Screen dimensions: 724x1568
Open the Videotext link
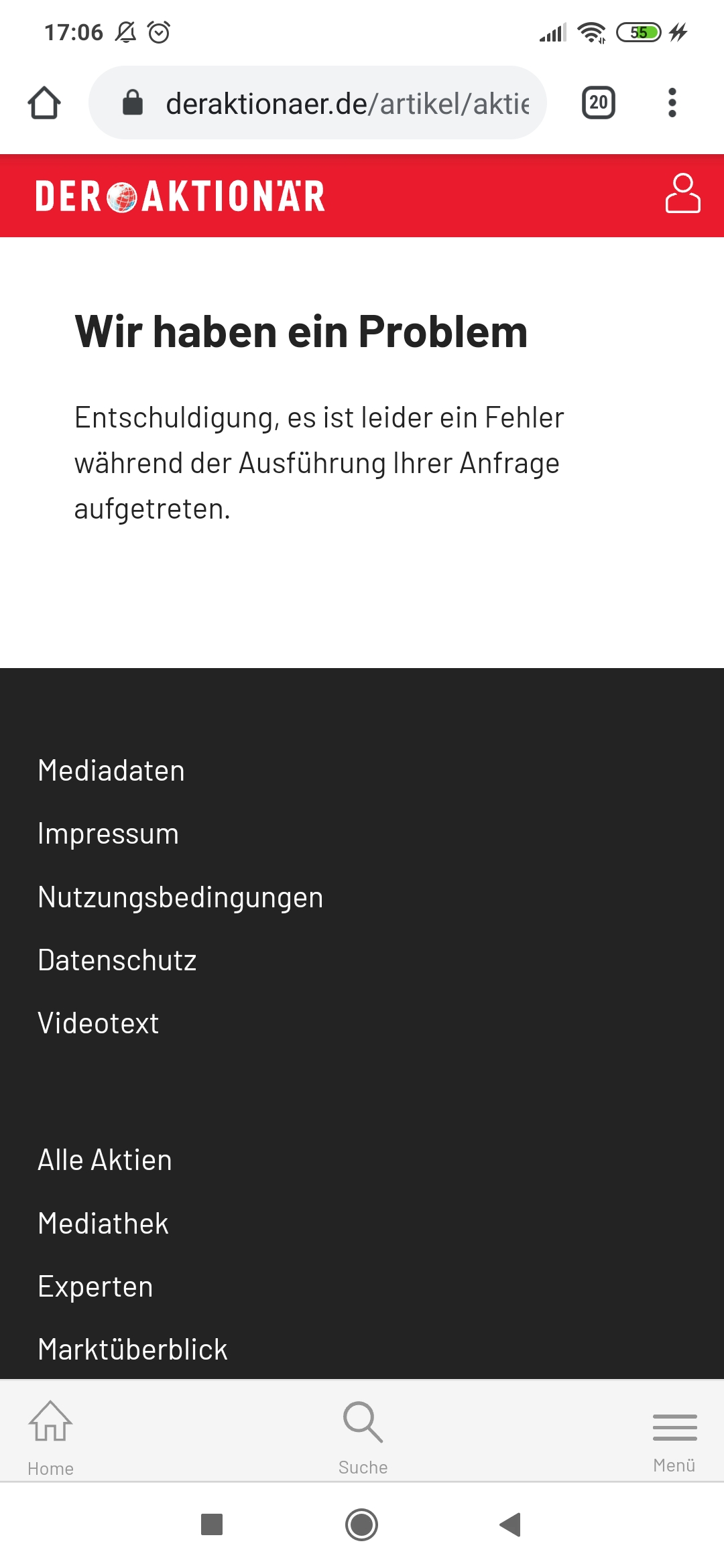(99, 1023)
